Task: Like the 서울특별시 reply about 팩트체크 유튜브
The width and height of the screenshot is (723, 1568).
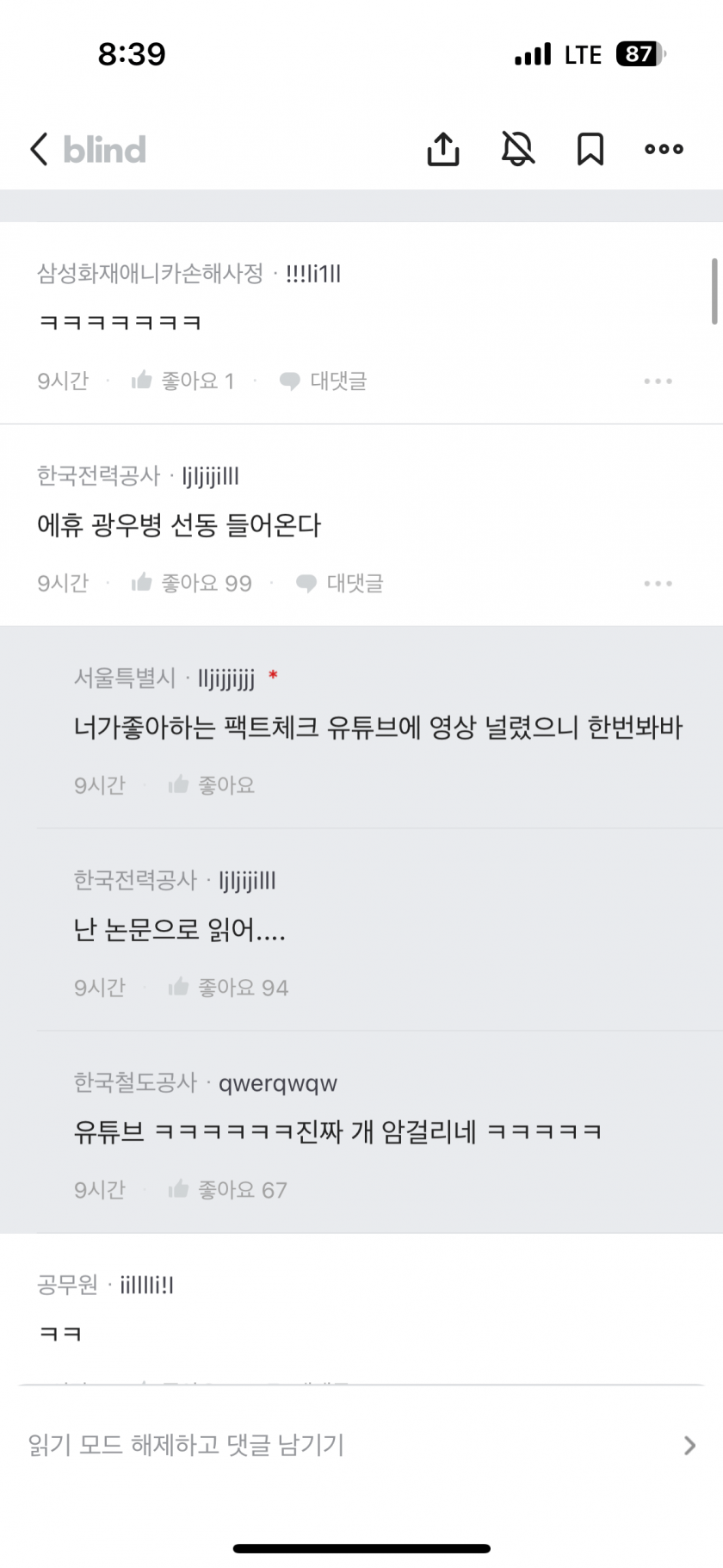Action: [x=211, y=784]
